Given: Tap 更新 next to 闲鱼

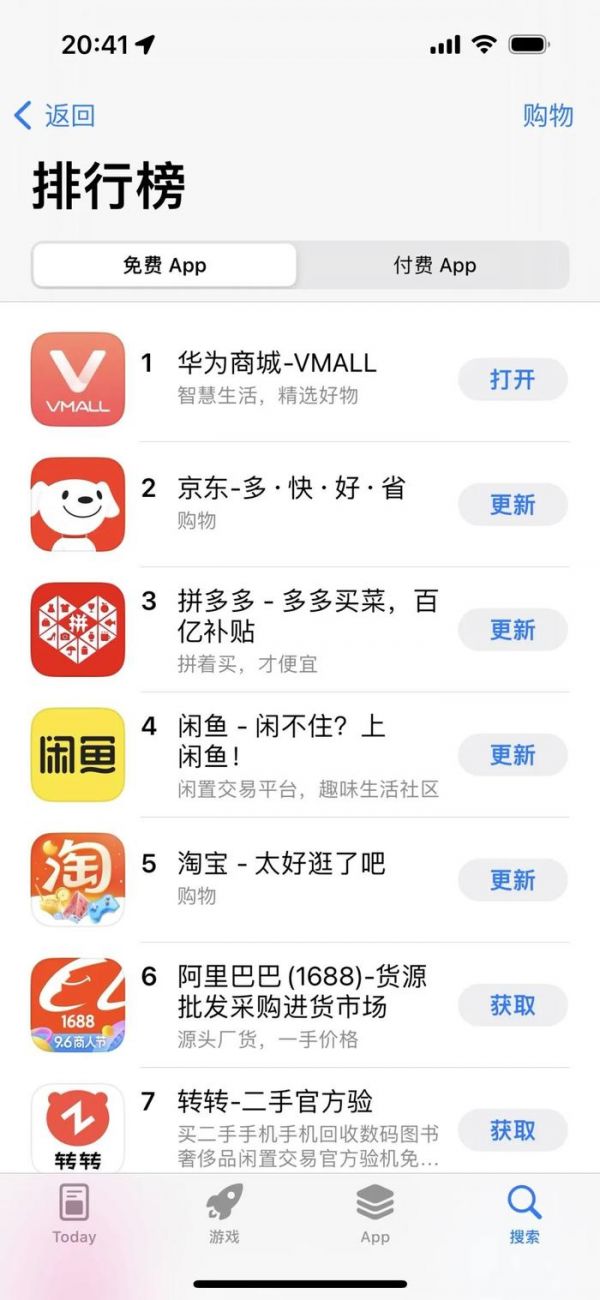Looking at the screenshot, I should [512, 755].
